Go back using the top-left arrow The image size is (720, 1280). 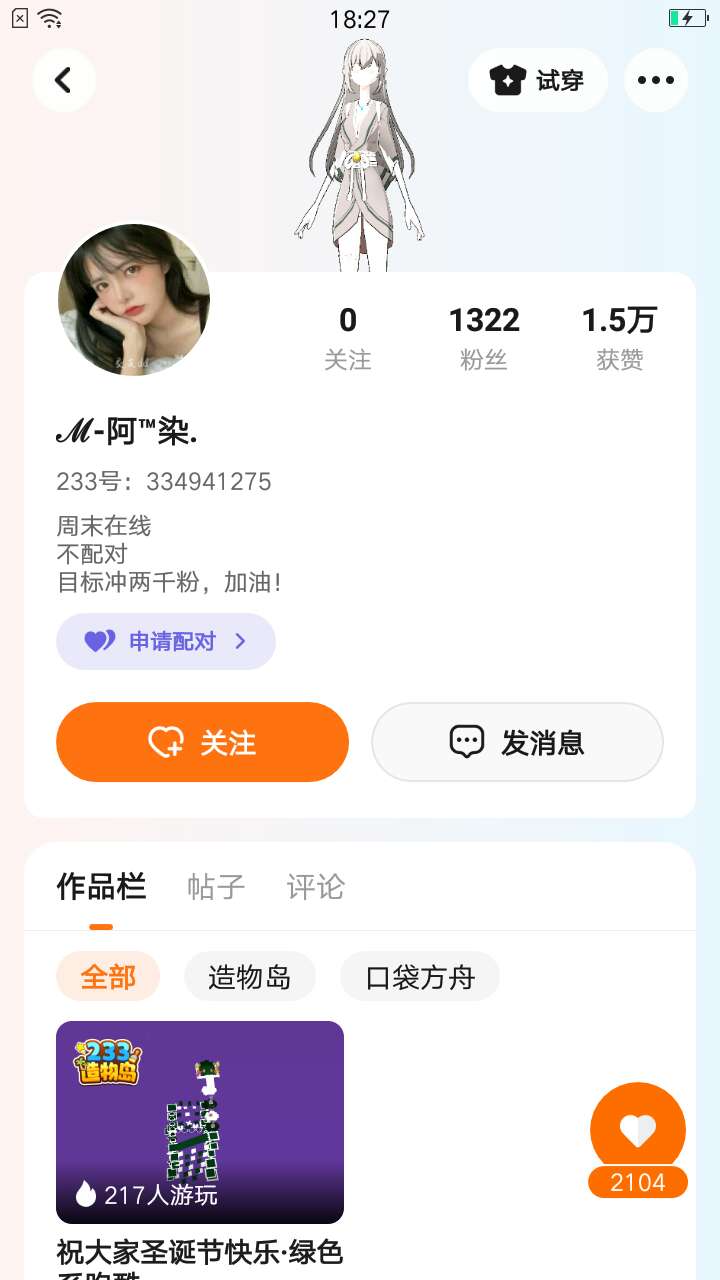tap(64, 80)
